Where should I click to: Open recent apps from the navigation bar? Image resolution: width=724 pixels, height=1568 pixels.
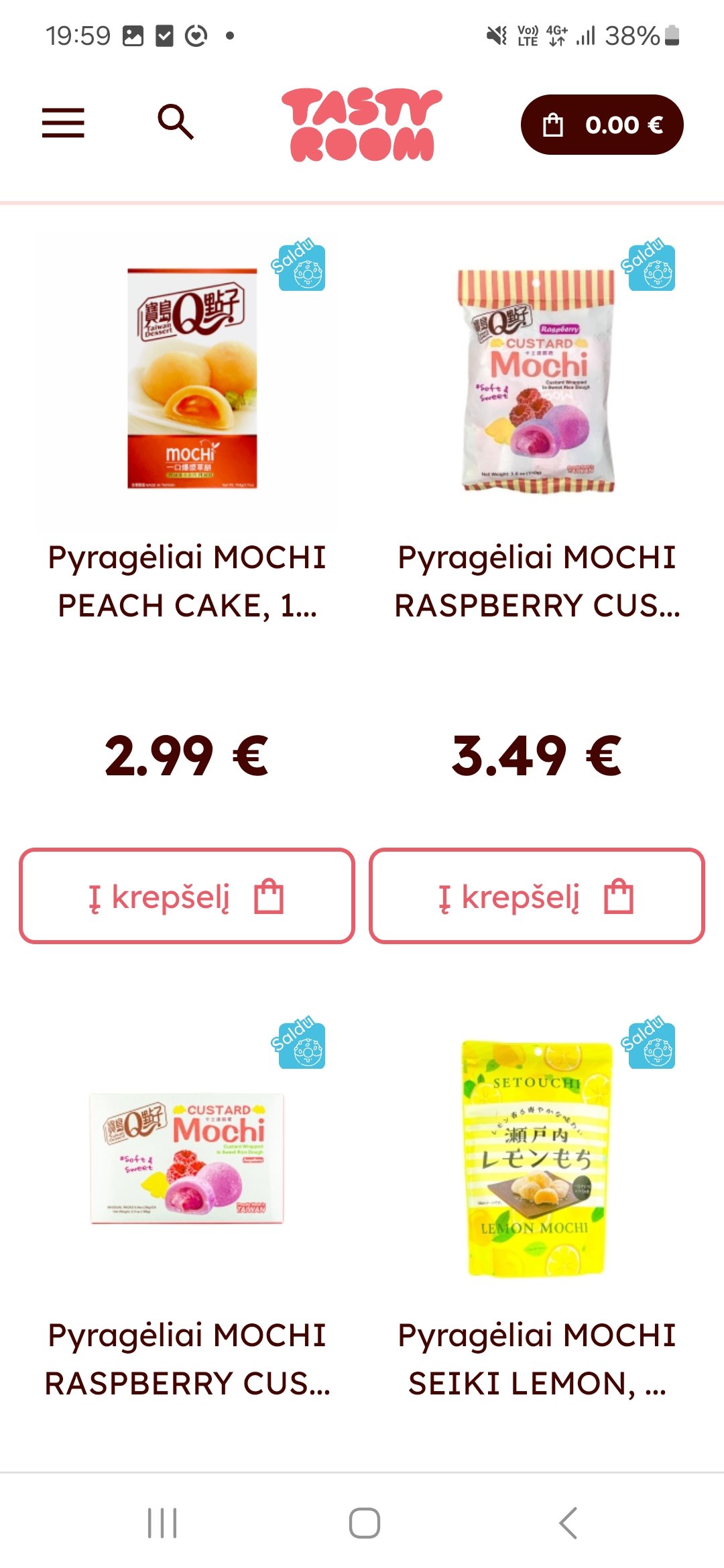click(162, 1522)
